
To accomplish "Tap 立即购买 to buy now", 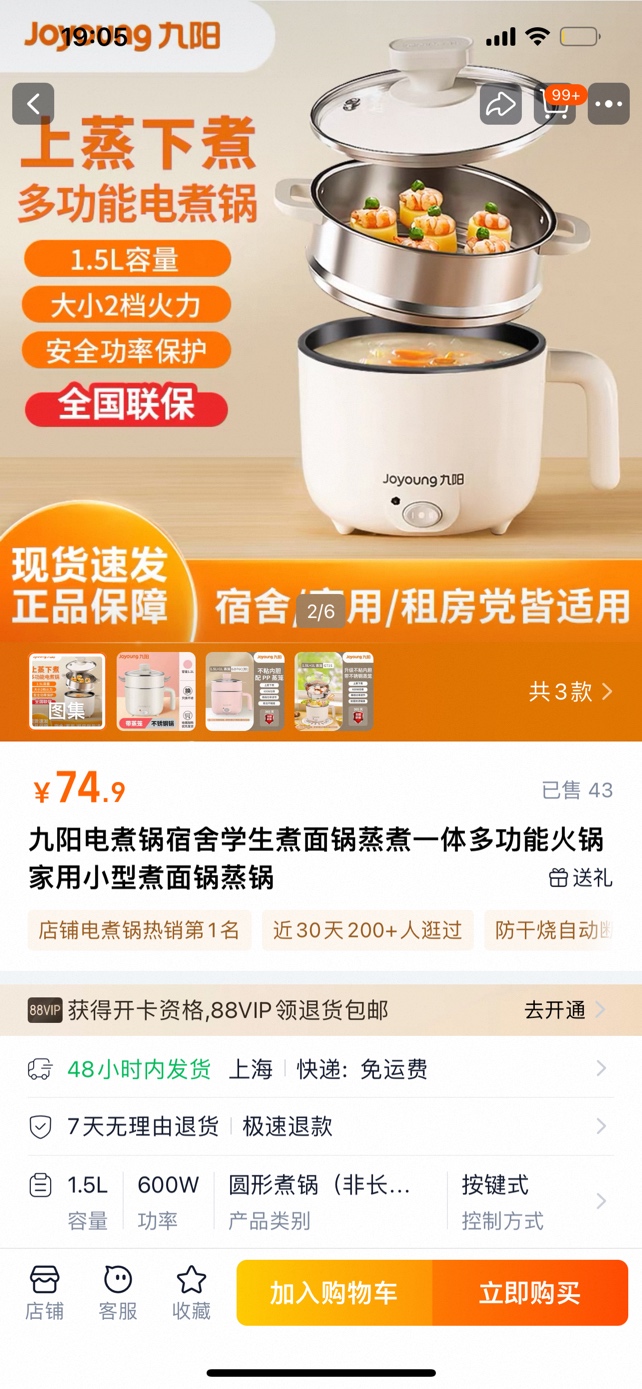I will pos(529,1293).
